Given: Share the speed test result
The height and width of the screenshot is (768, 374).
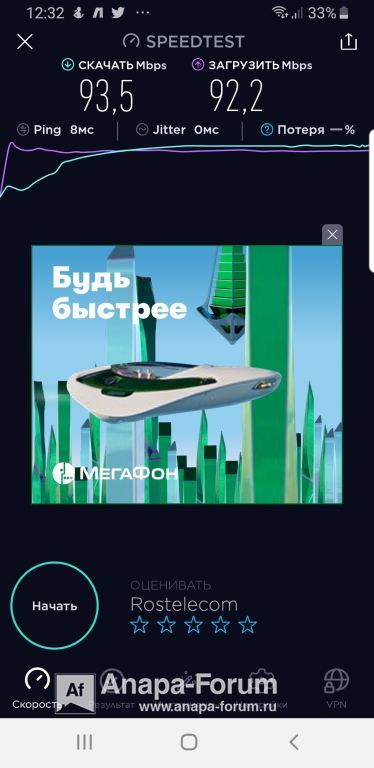Looking at the screenshot, I should [x=349, y=42].
